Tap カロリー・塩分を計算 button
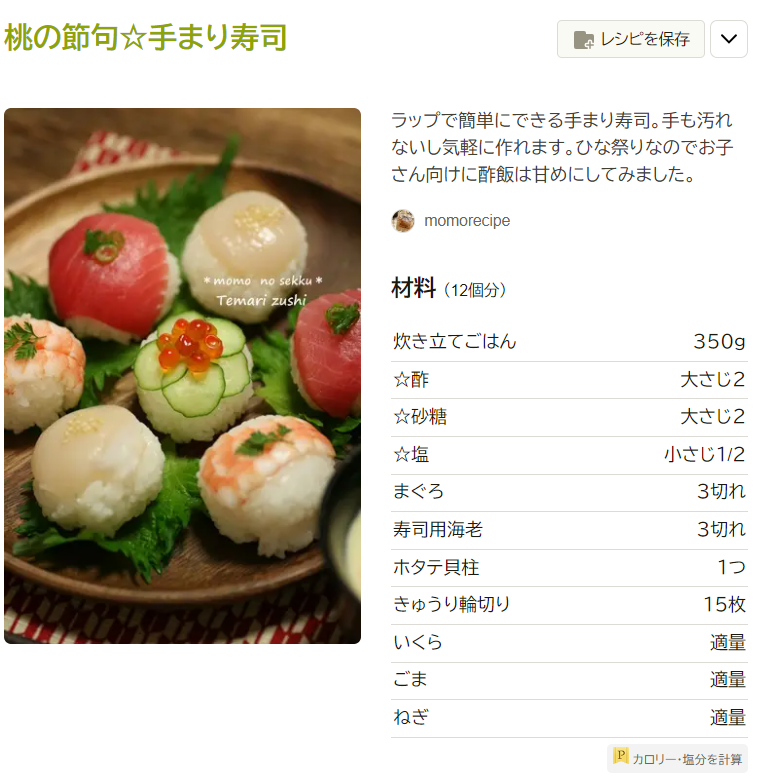This screenshot has height=778, width=759. (677, 758)
